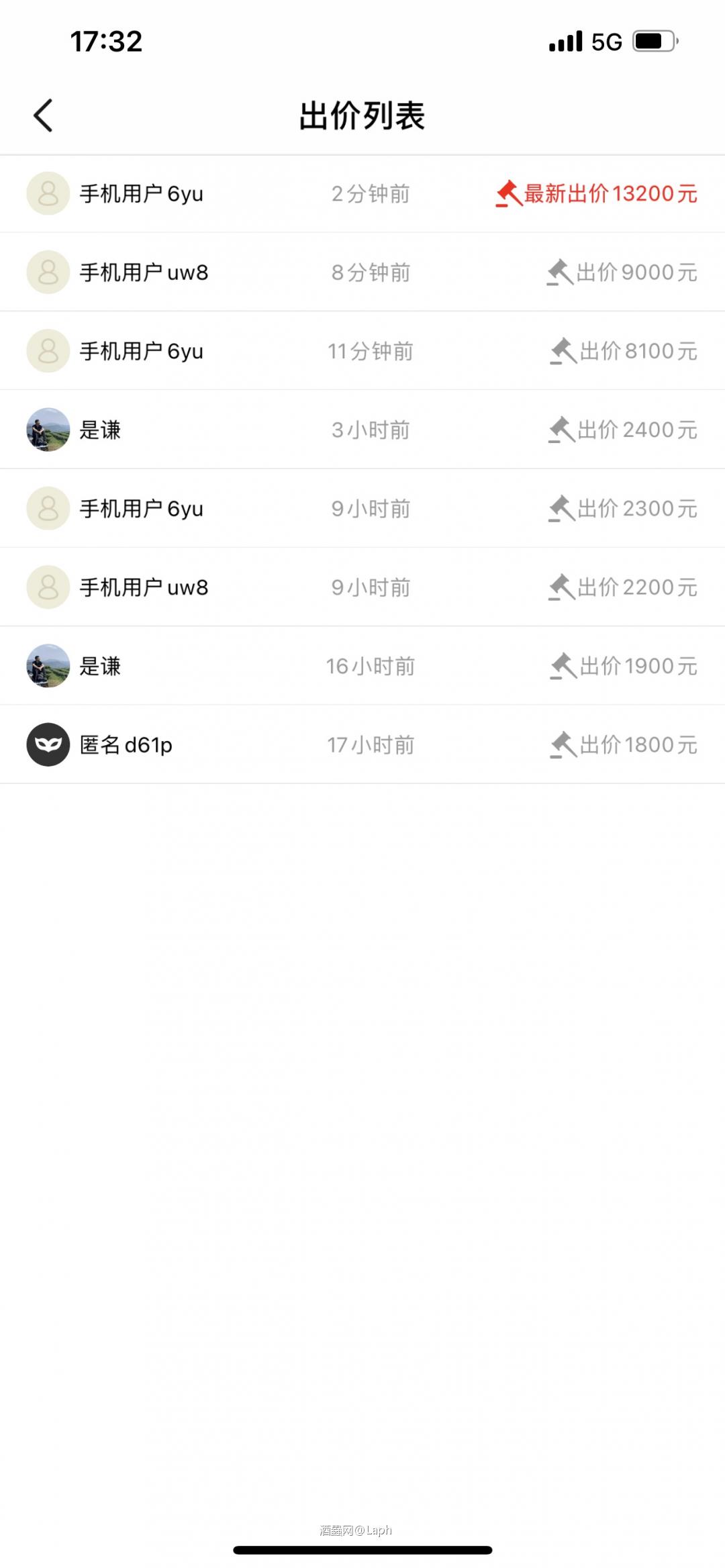725x1568 pixels.
Task: Click the masked anonymous avatar of 匿名d61p
Action: pos(47,744)
